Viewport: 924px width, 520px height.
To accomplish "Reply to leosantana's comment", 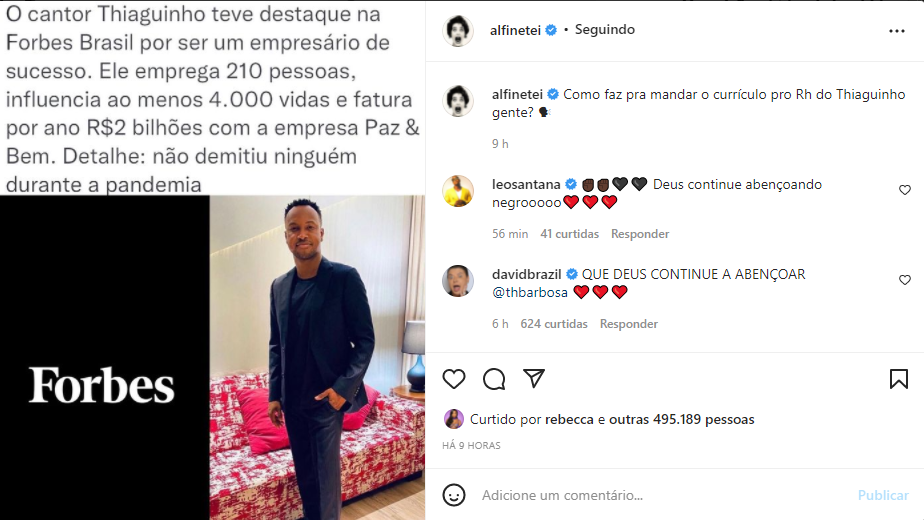I will pyautogui.click(x=640, y=234).
